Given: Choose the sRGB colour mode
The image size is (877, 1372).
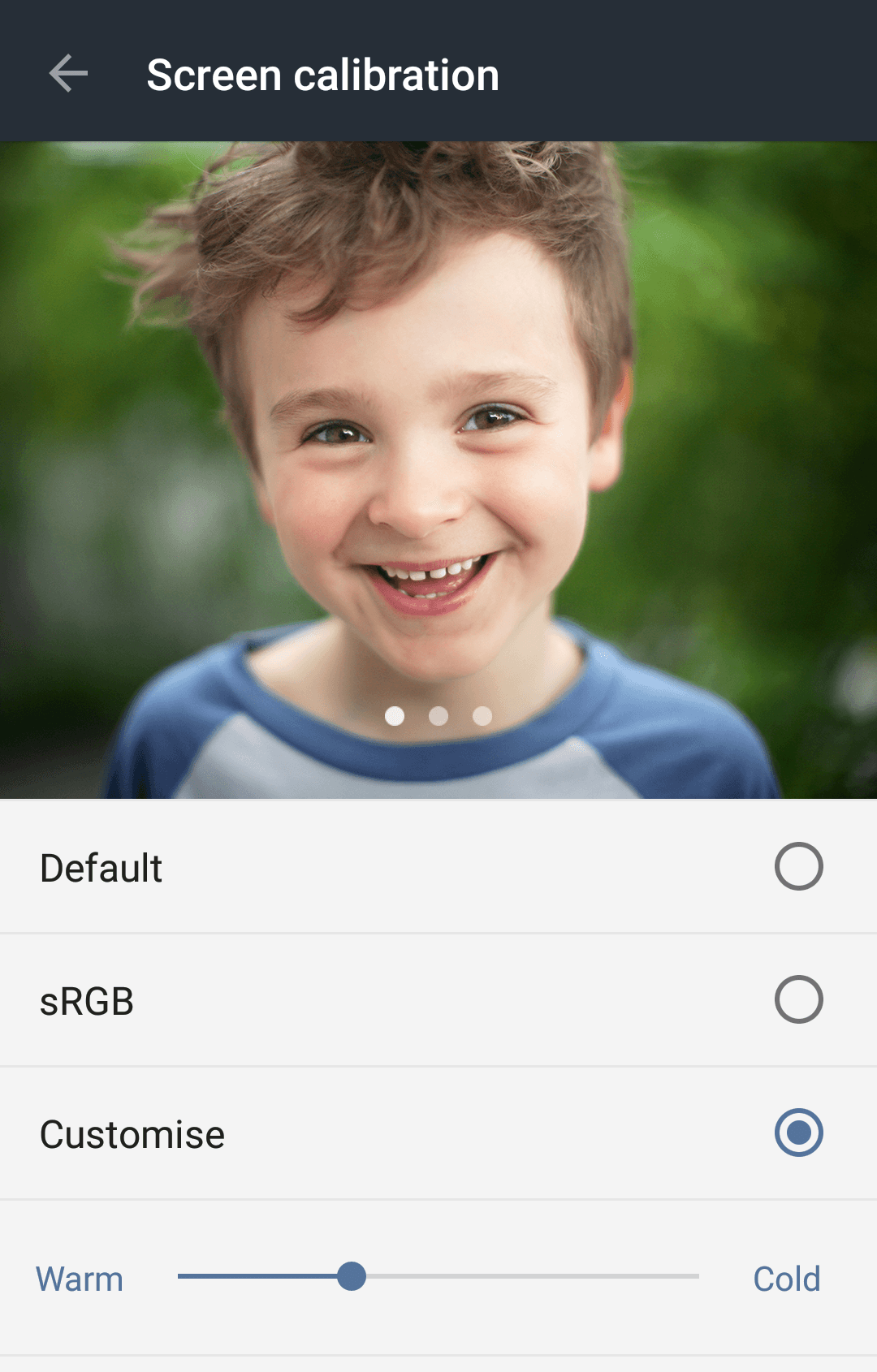Looking at the screenshot, I should (798, 999).
